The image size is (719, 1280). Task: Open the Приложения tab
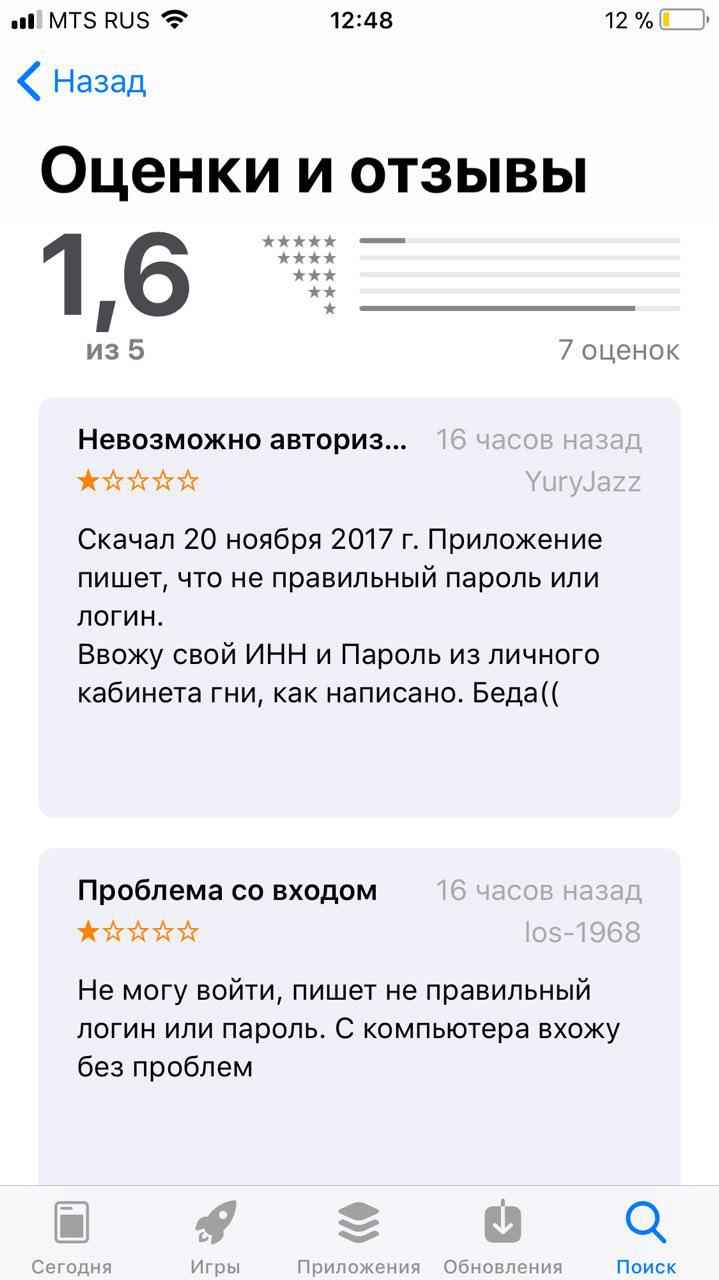click(359, 1238)
